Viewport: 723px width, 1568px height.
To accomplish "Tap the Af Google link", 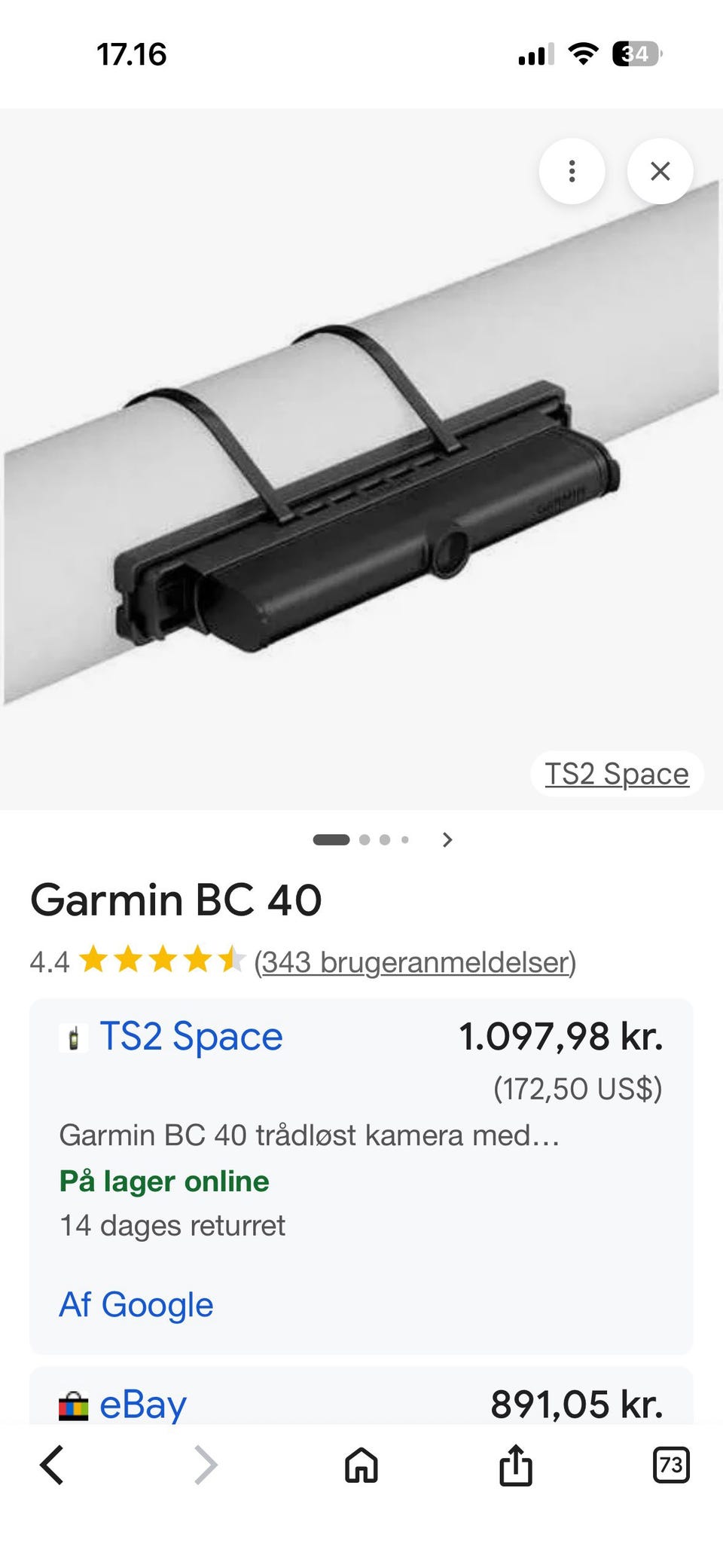I will point(136,1304).
